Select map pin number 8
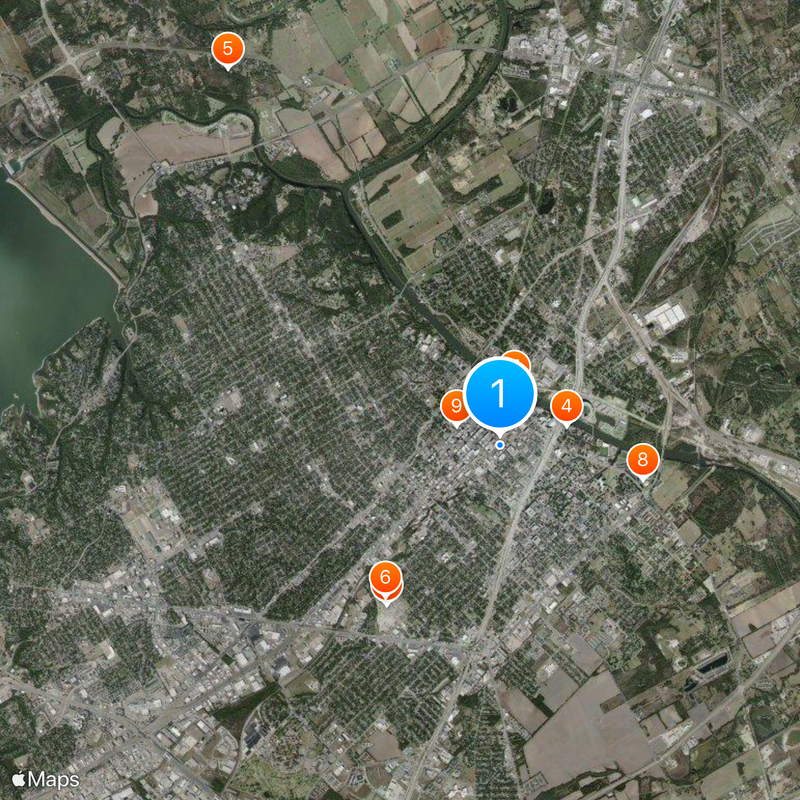The image size is (800, 800). [x=642, y=460]
